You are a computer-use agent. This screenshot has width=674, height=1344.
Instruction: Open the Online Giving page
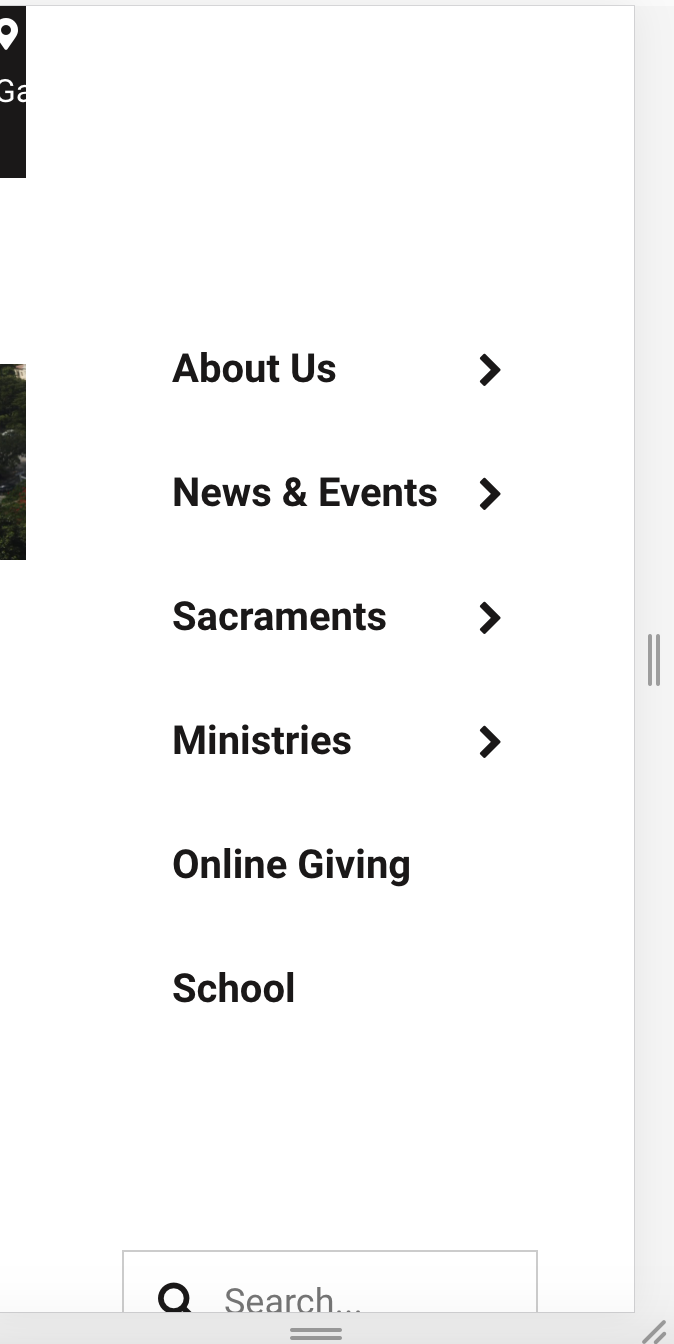[x=291, y=865]
